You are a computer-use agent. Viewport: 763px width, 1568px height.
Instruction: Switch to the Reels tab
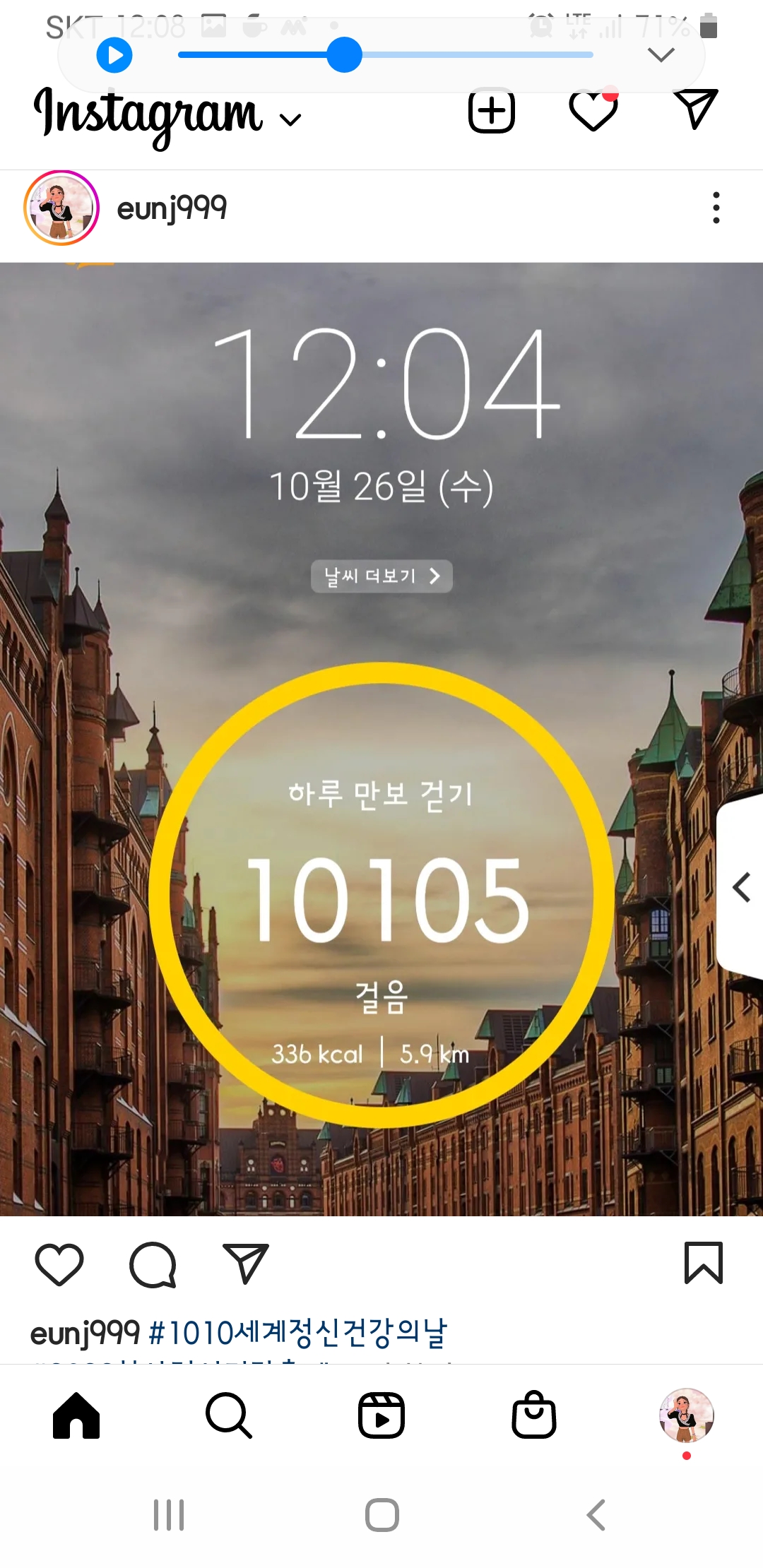tap(381, 1415)
